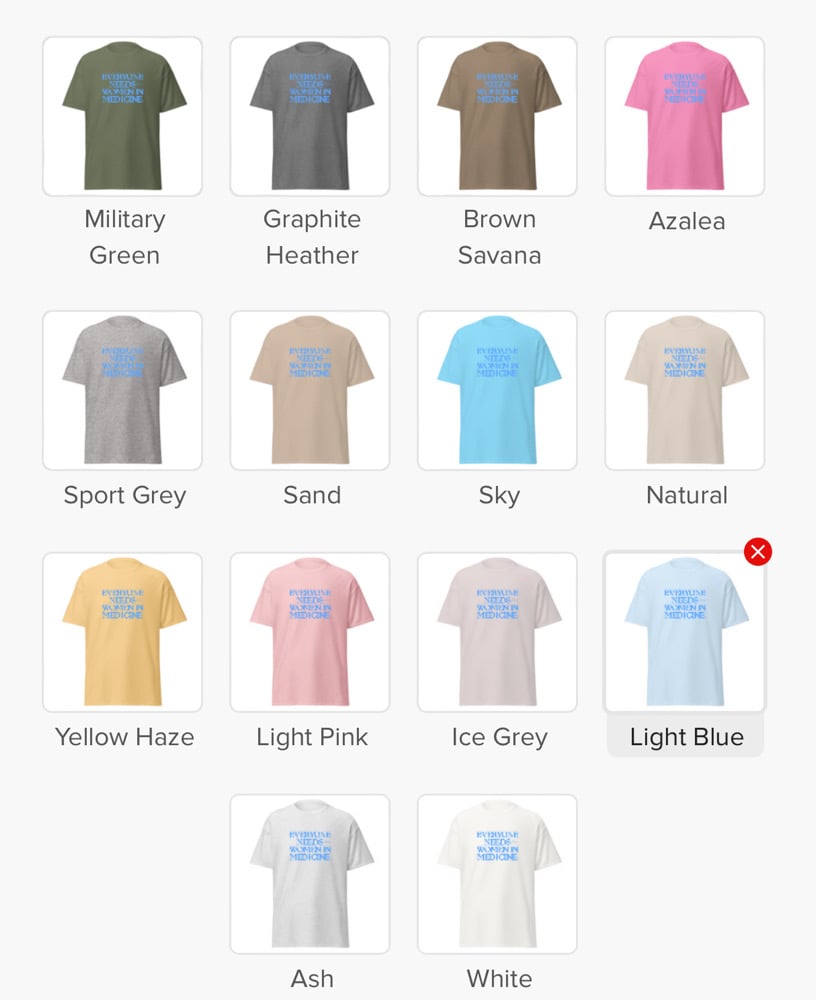The height and width of the screenshot is (1000, 816).
Task: Select the Light Pink shirt color
Action: [x=310, y=632]
